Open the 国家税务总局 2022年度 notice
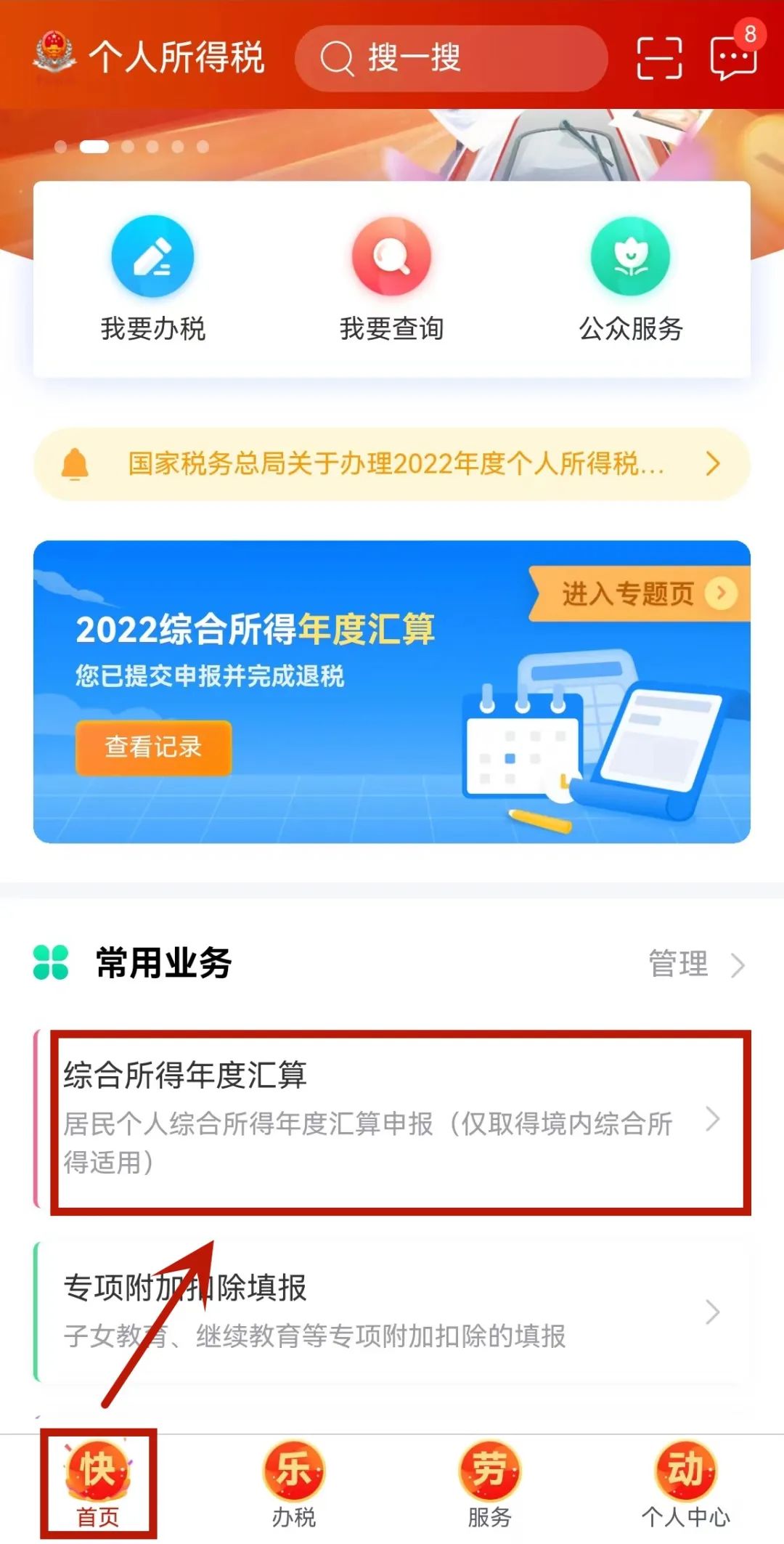Image resolution: width=784 pixels, height=1544 pixels. (x=392, y=464)
